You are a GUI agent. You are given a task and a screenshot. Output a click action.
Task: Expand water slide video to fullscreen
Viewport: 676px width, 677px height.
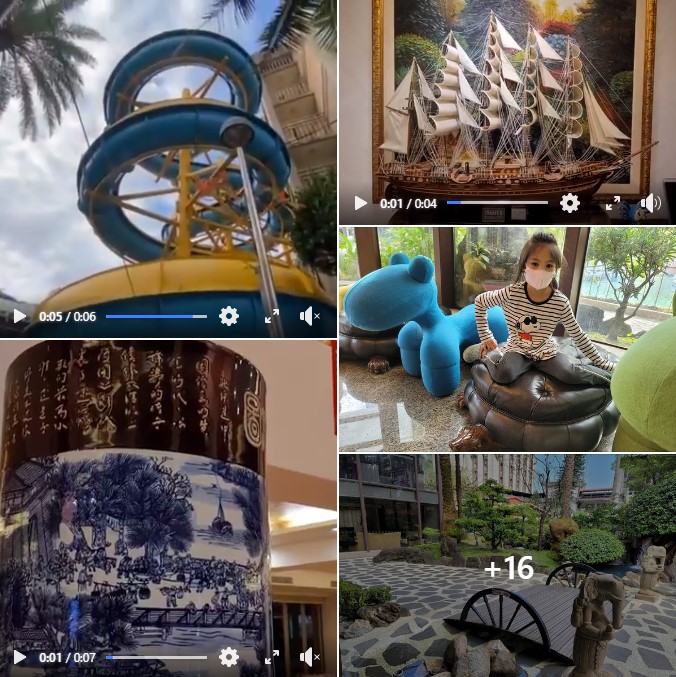tap(271, 316)
